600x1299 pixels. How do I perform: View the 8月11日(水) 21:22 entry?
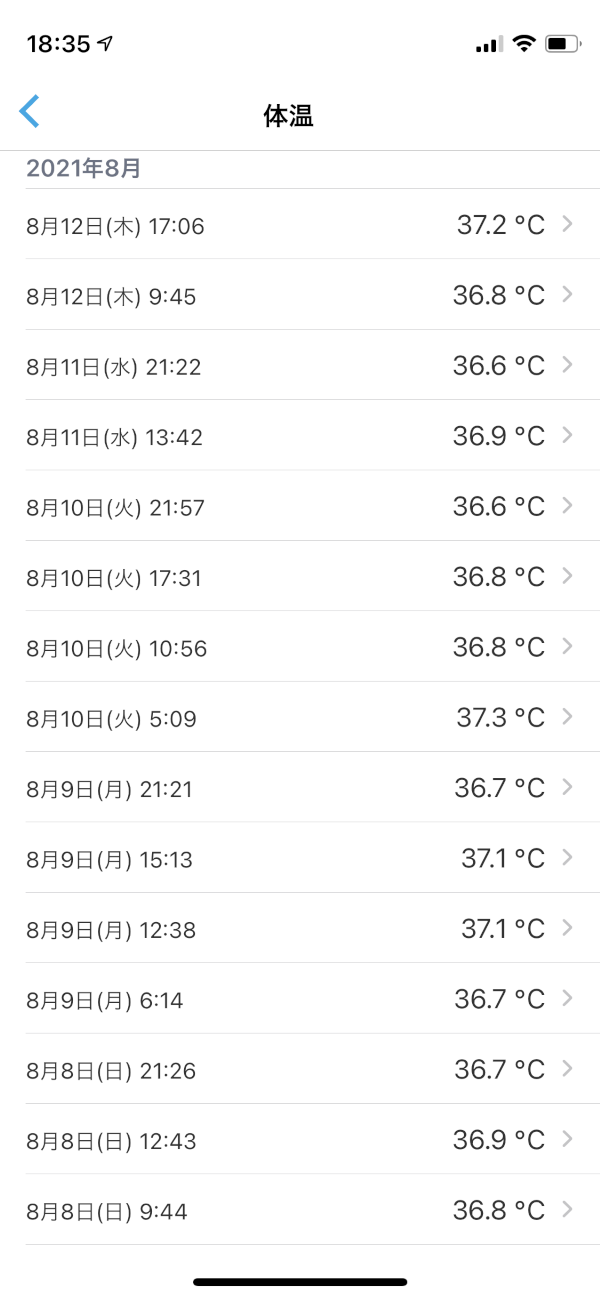coord(300,366)
